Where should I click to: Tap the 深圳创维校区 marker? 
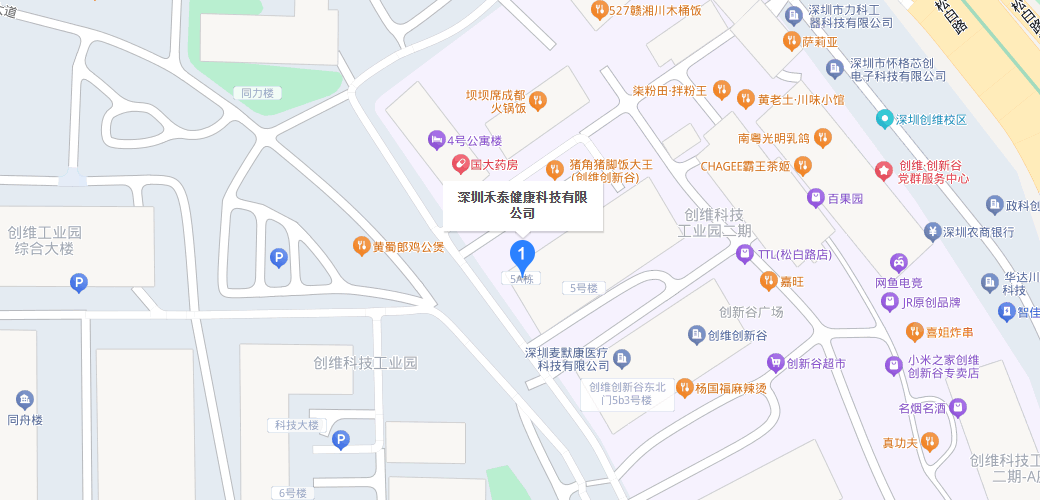point(884,119)
